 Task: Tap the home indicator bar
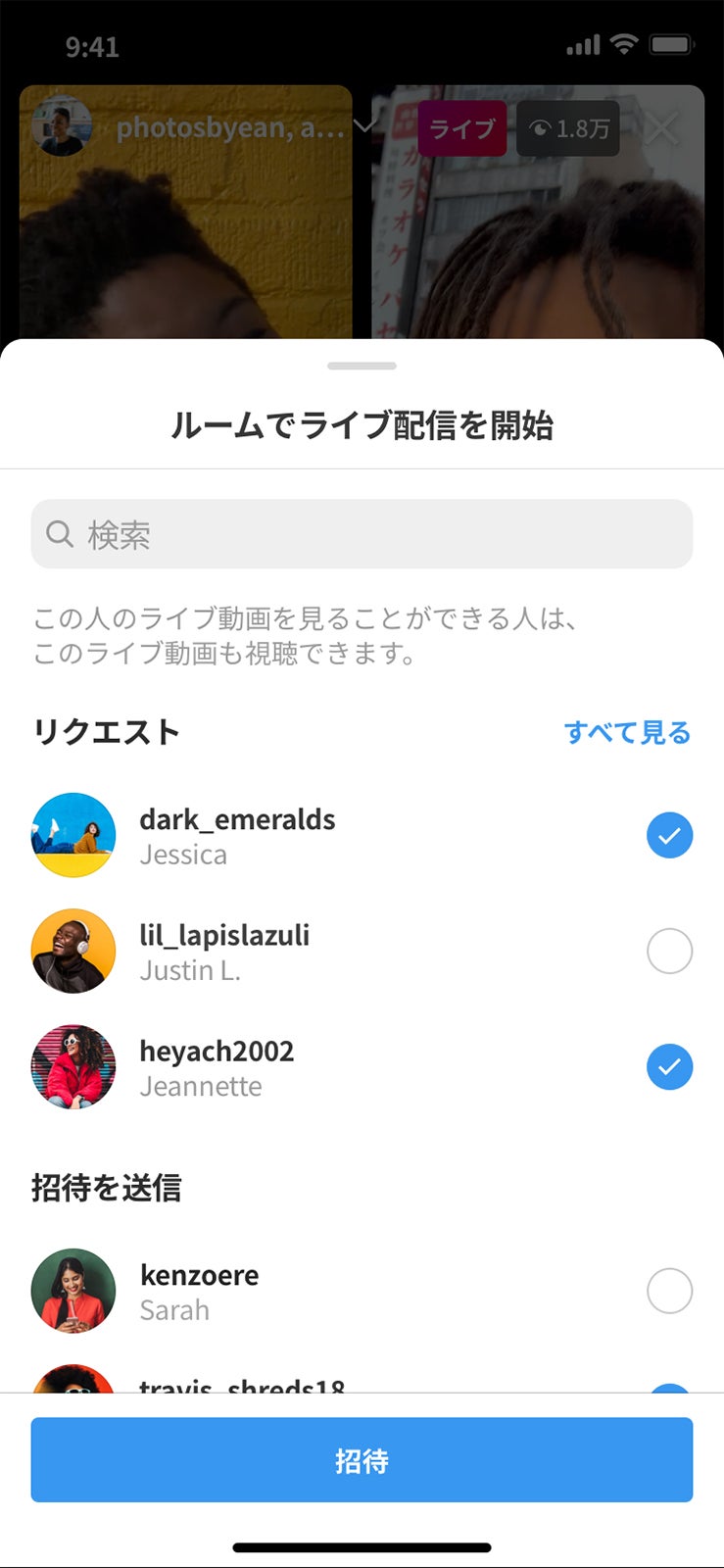362,1539
